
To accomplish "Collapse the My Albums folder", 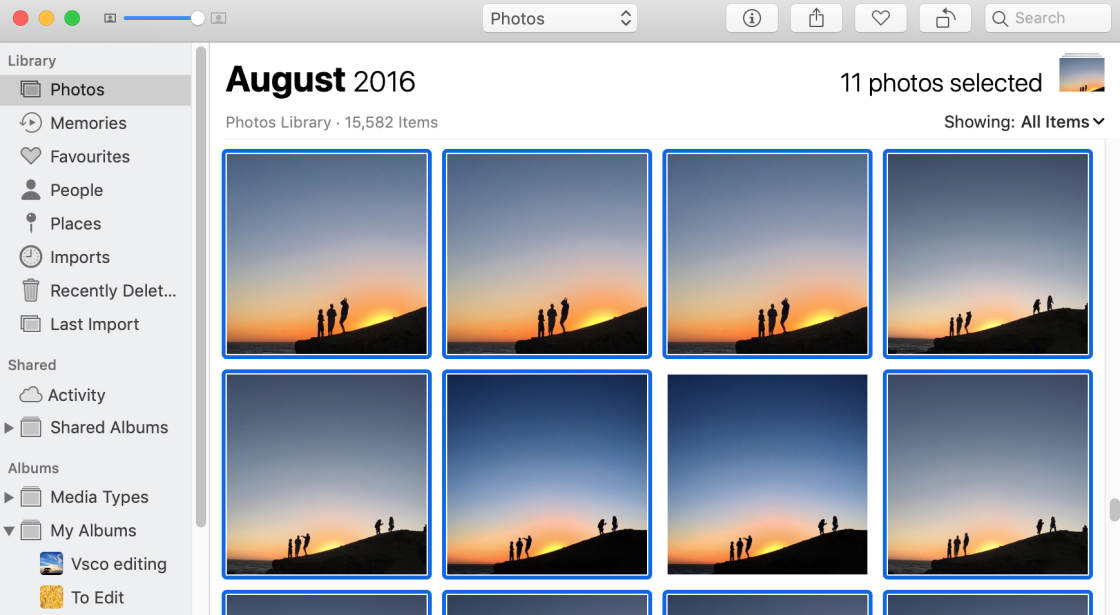I will point(9,531).
